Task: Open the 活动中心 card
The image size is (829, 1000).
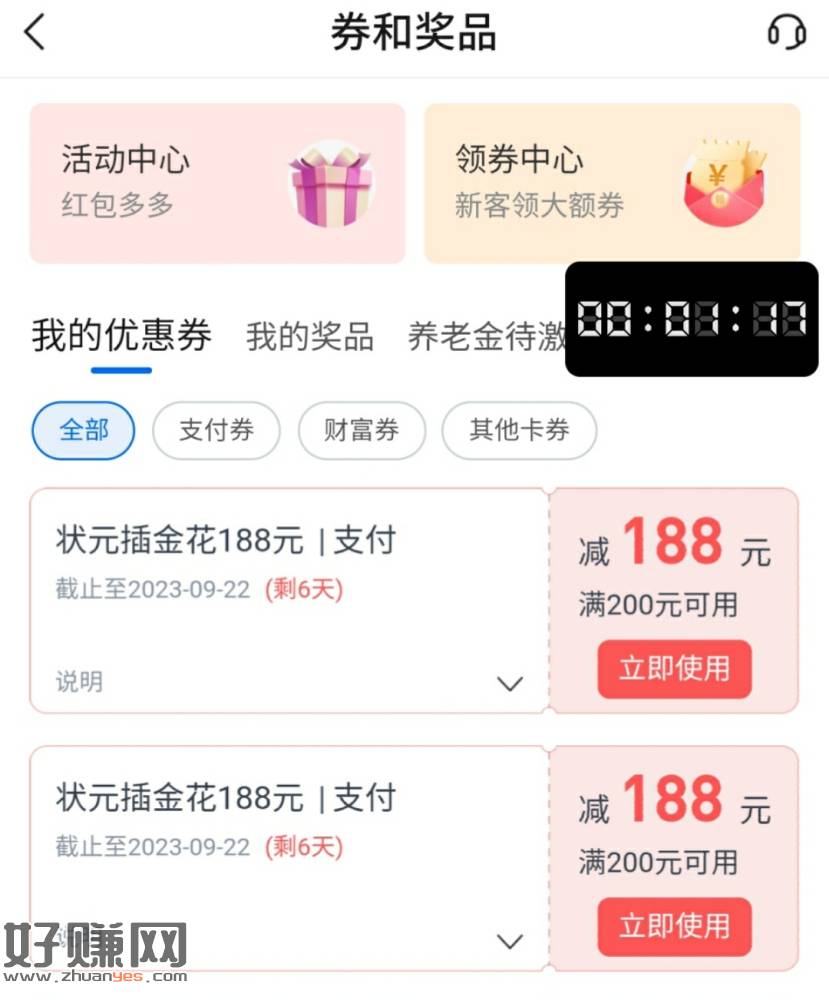Action: click(217, 183)
